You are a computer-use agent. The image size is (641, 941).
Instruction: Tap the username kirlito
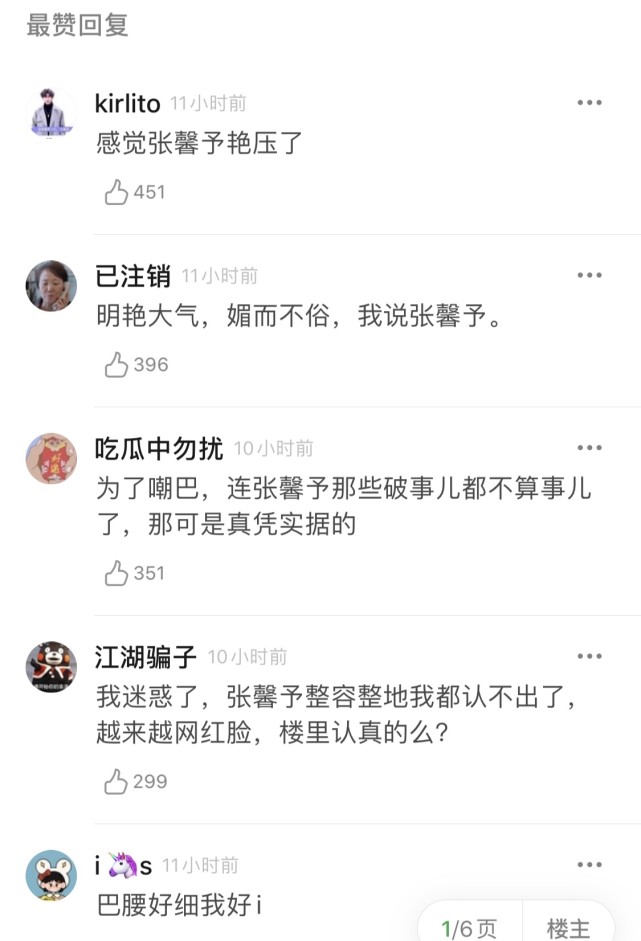click(127, 103)
